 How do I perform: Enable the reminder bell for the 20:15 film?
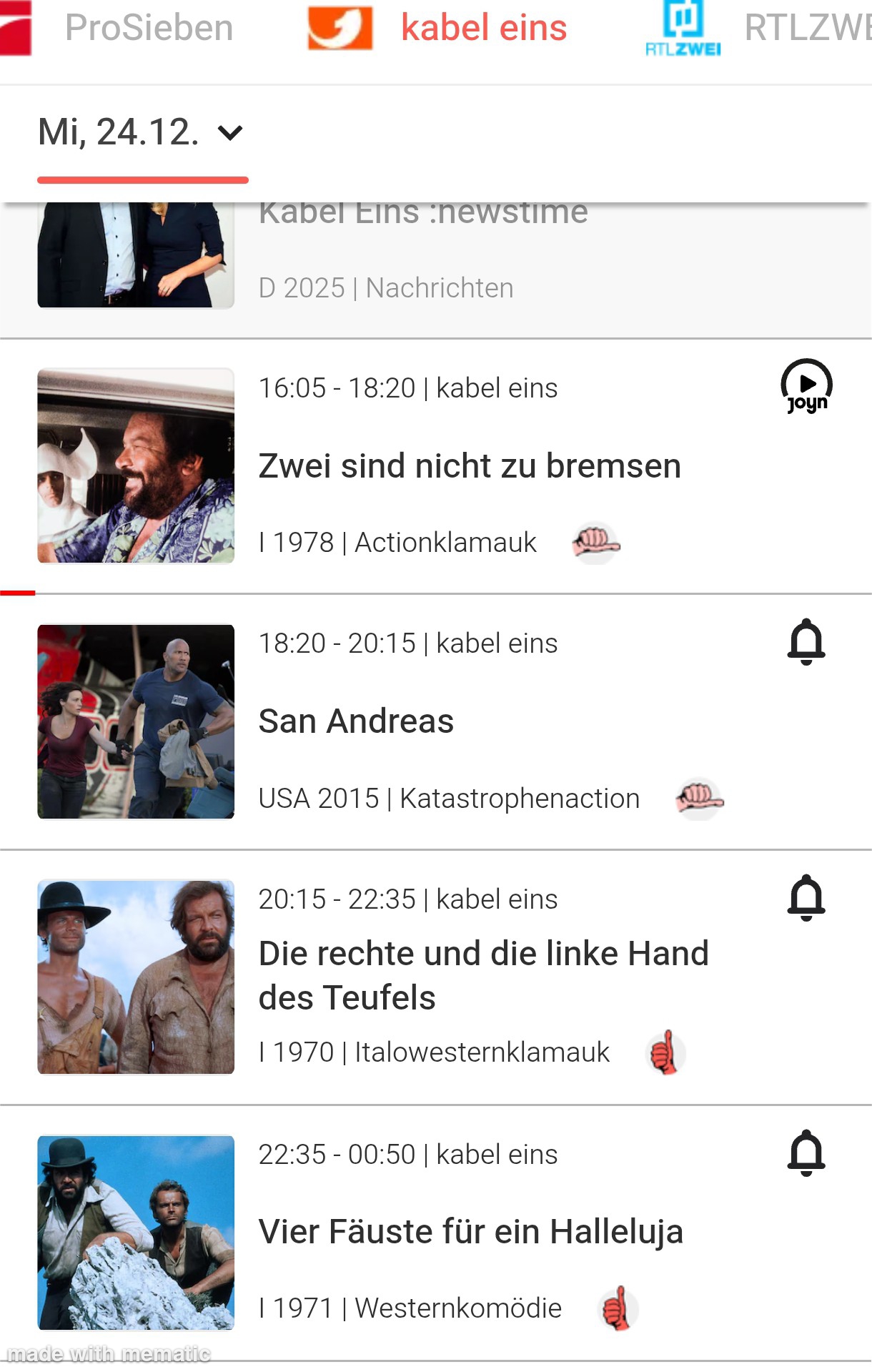tap(806, 897)
